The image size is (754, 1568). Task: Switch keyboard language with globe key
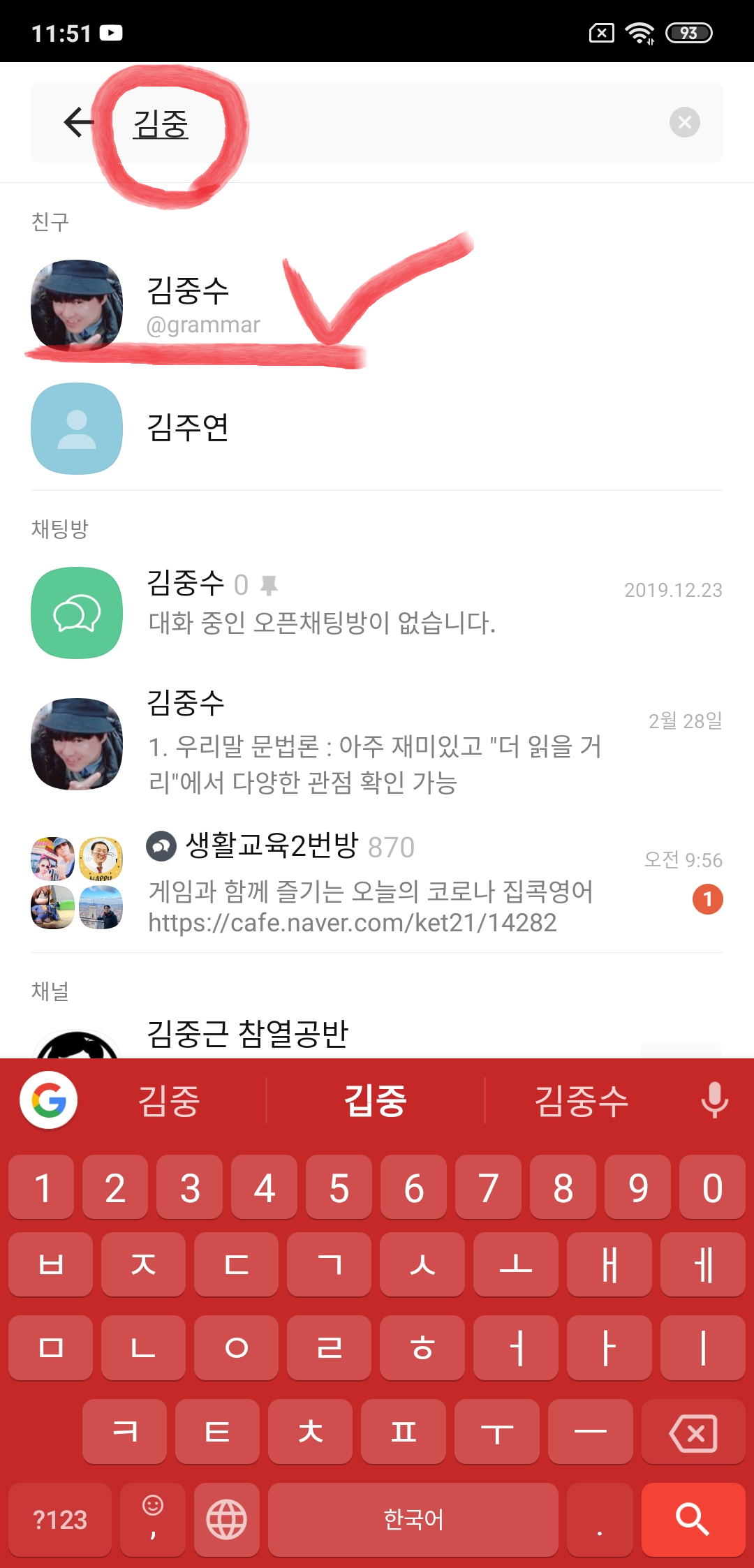pos(227,1519)
